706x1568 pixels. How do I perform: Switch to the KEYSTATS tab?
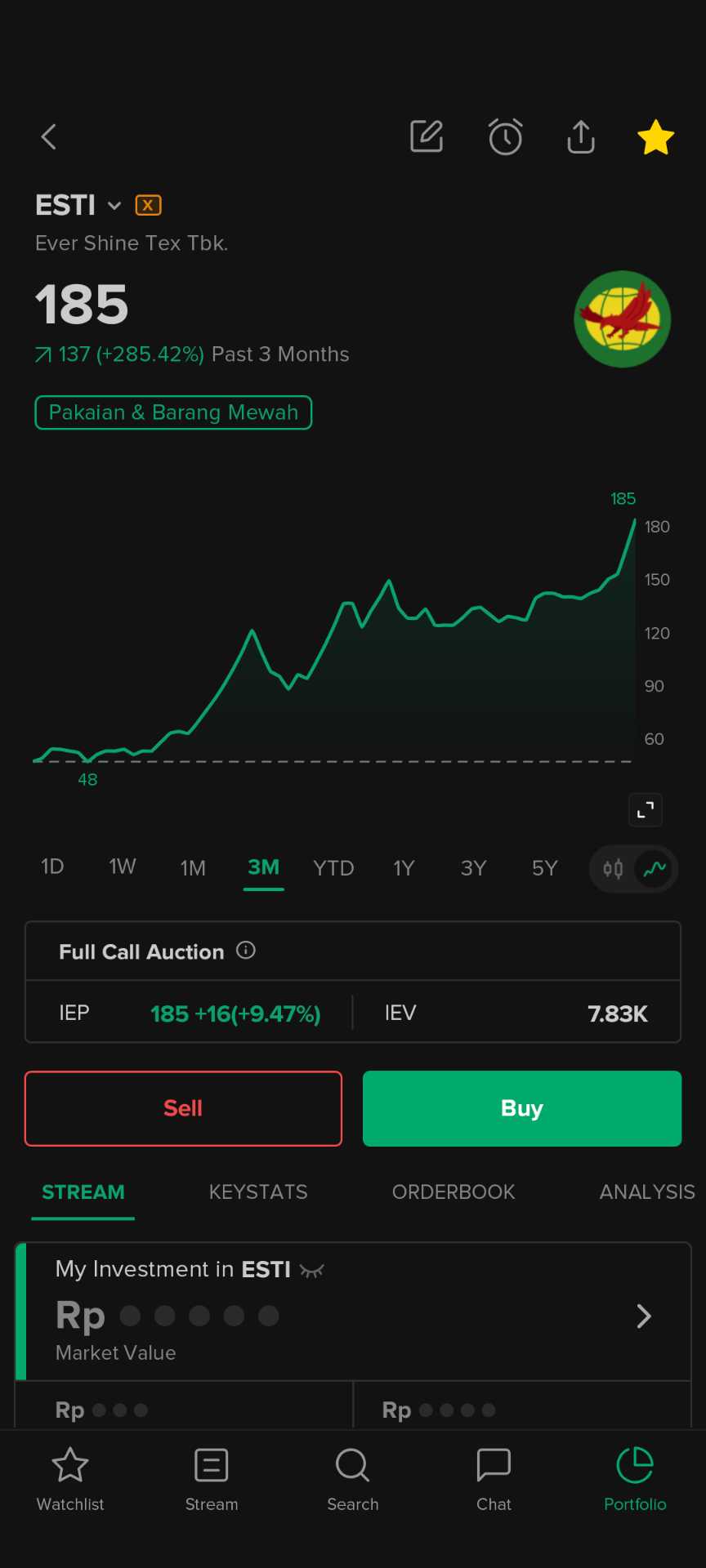(x=258, y=1192)
